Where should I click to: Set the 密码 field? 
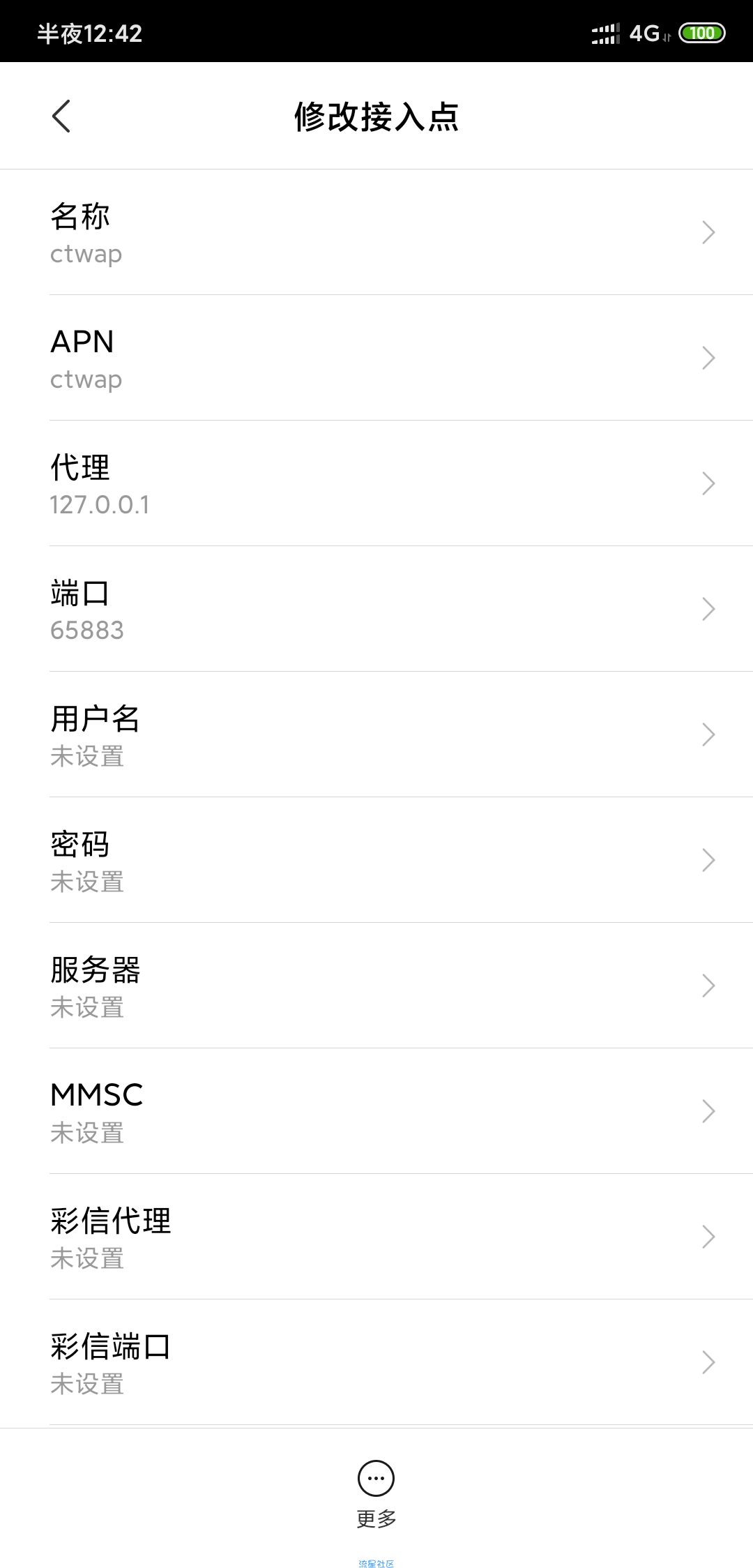pyautogui.click(x=376, y=860)
